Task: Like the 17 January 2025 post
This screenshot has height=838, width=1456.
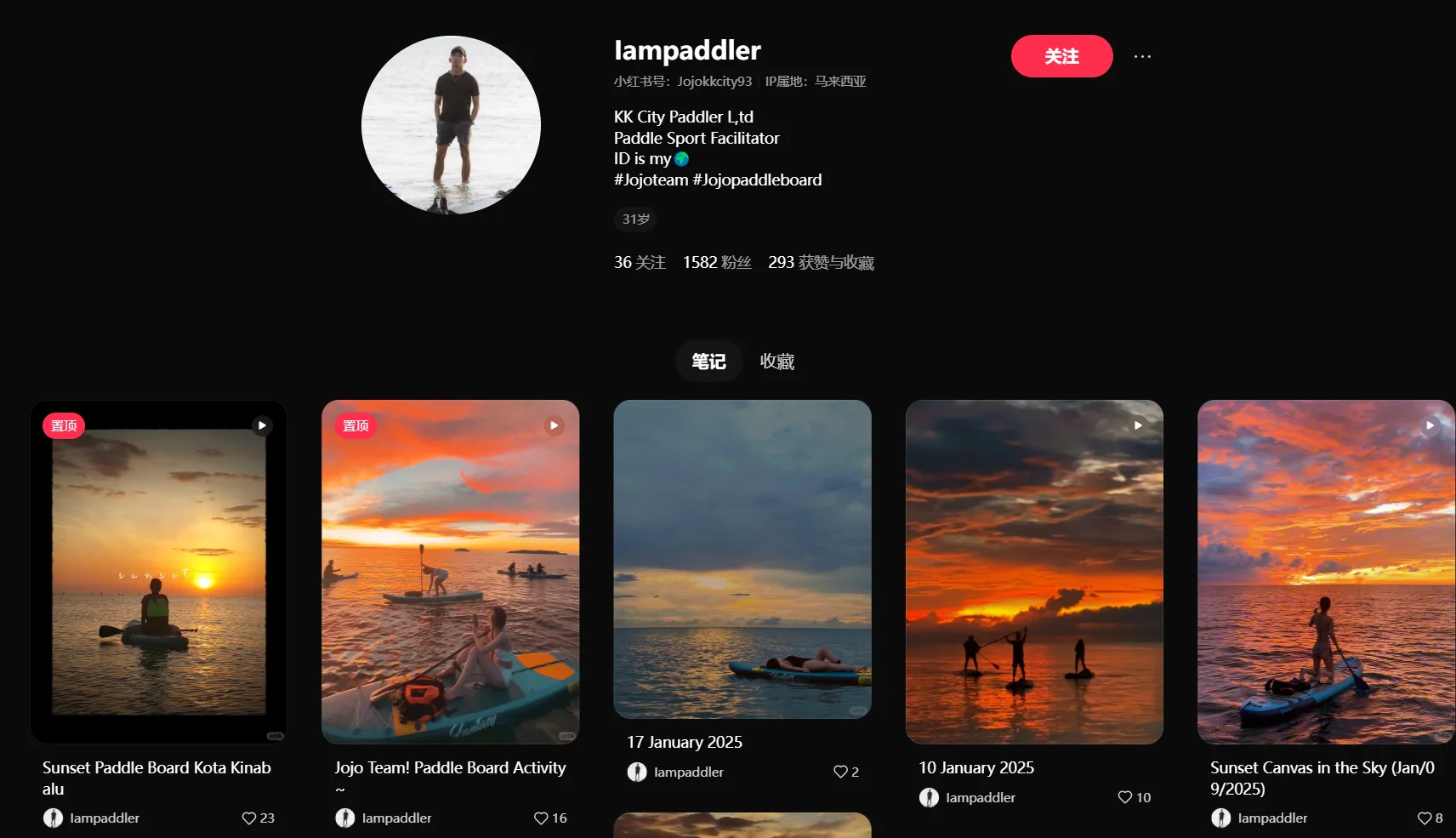Action: 840,772
